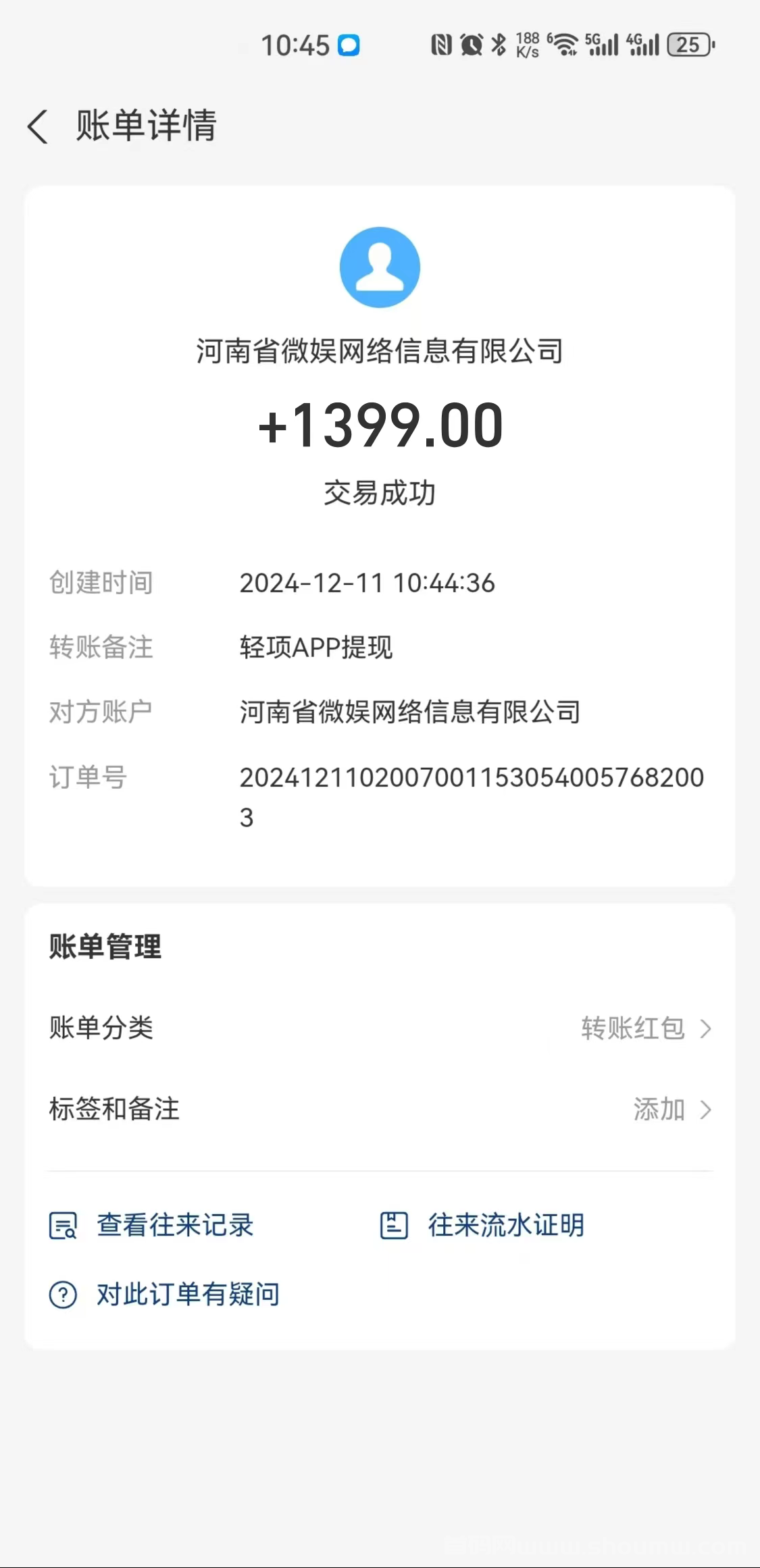This screenshot has height=1568, width=760.
Task: Add a tag via the 标签和备注 row
Action: pyautogui.click(x=380, y=1109)
